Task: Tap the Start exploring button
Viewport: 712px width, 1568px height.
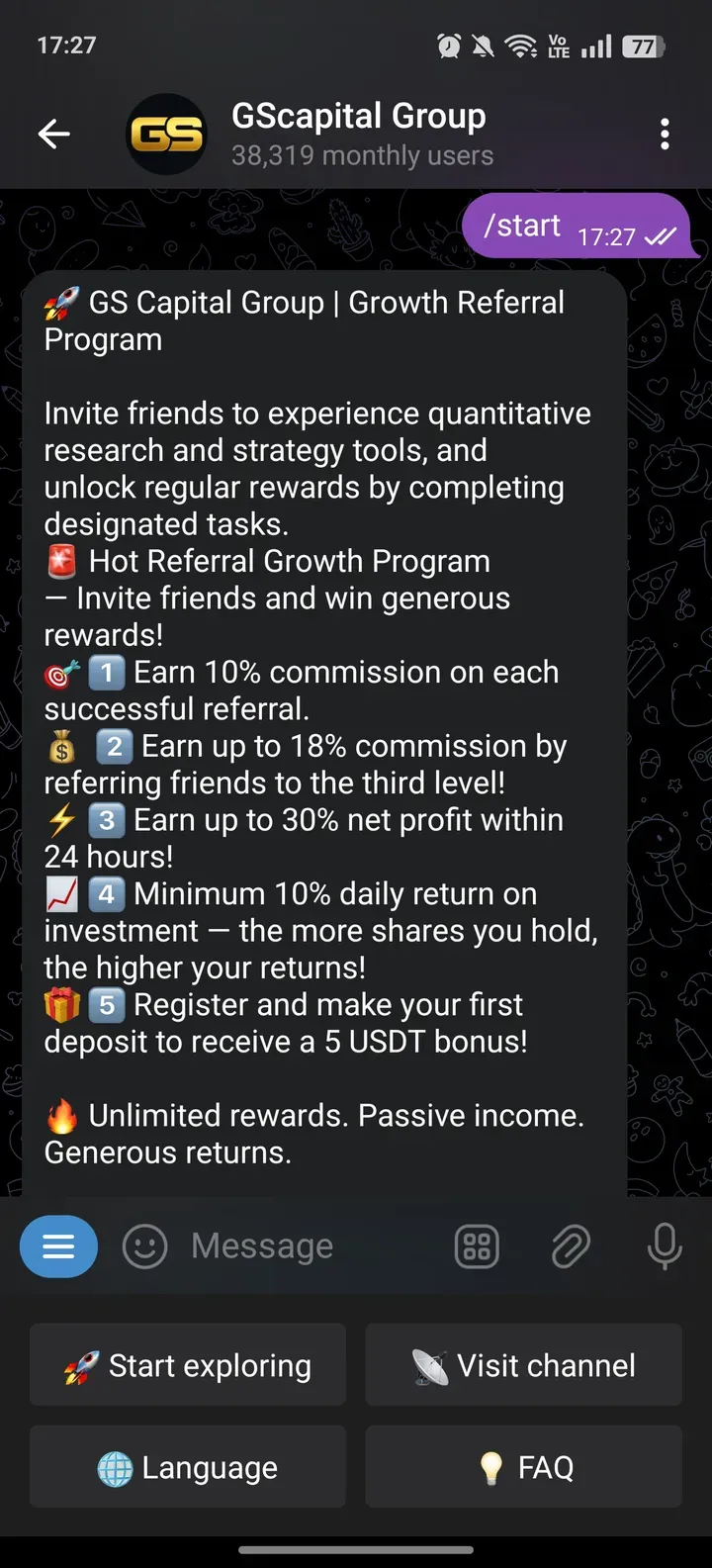Action: pyautogui.click(x=188, y=1366)
